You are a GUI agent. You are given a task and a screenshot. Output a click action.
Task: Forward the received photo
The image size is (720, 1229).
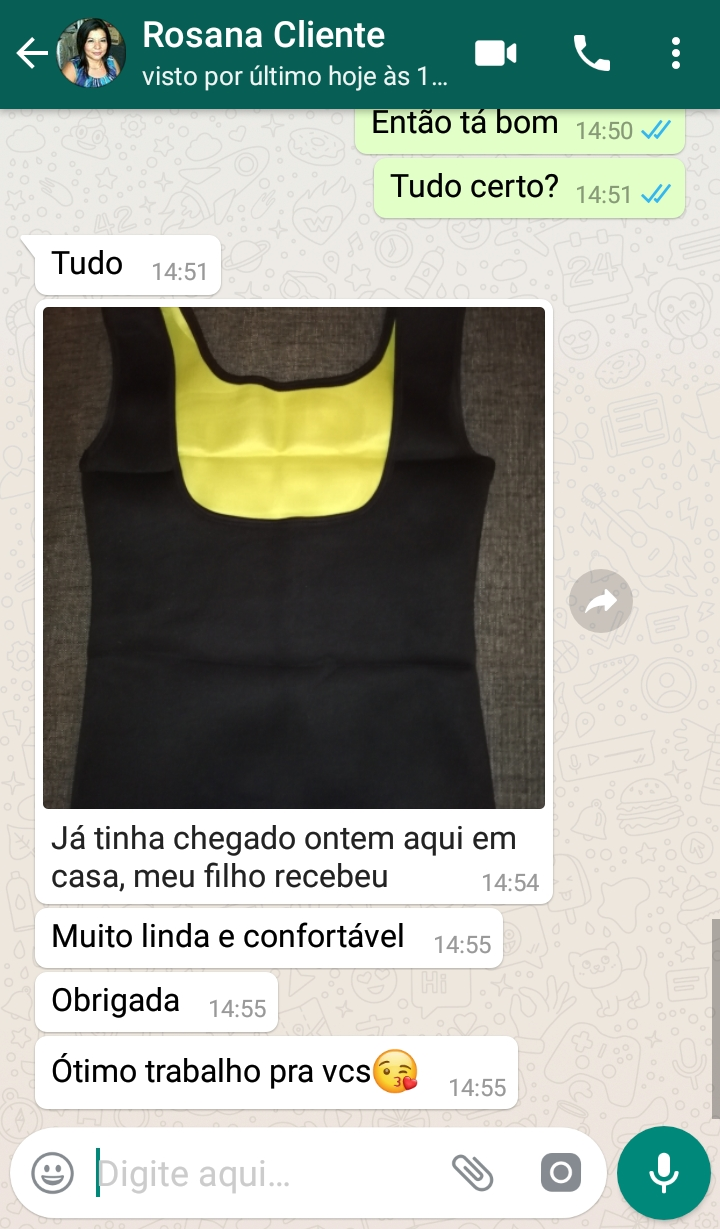[600, 601]
